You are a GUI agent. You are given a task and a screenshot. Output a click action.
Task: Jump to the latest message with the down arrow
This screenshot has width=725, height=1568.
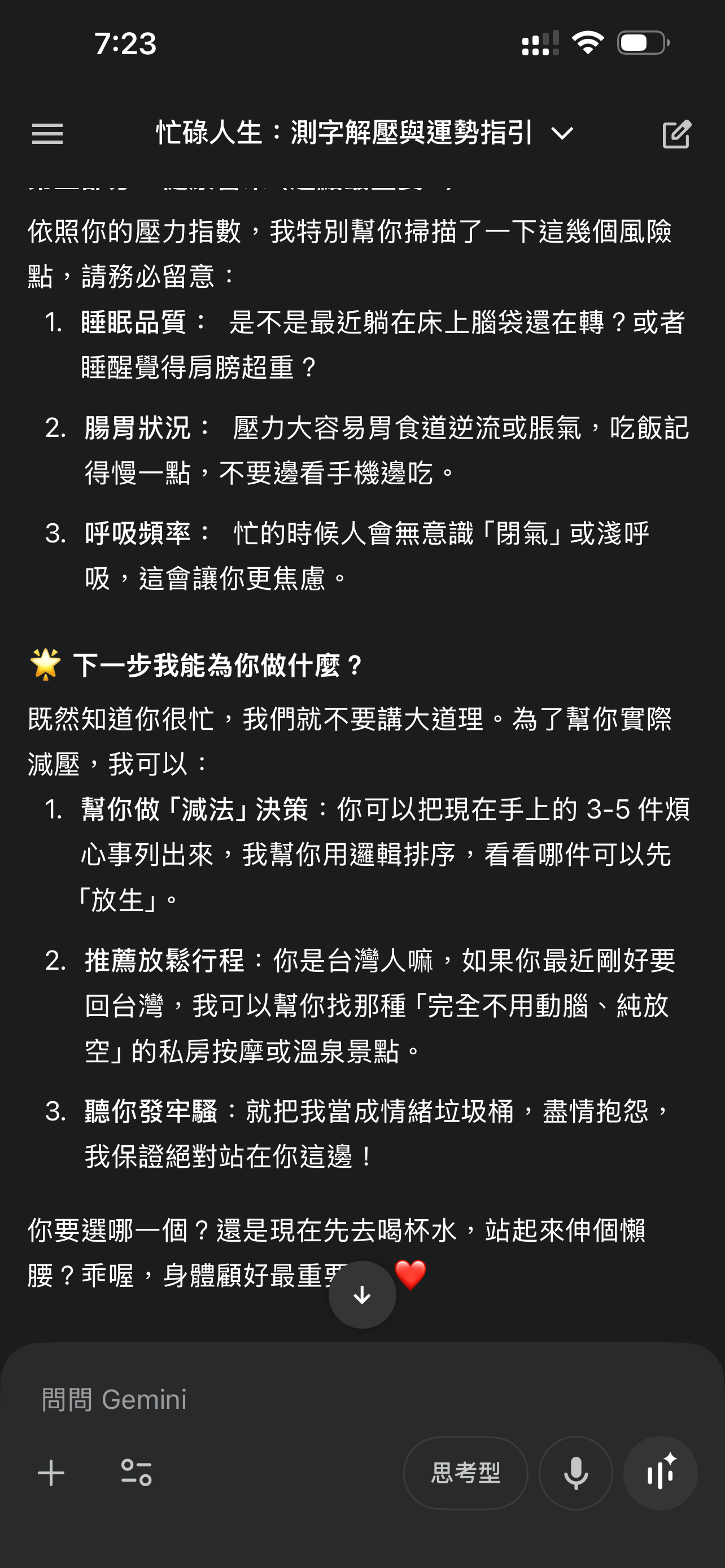(362, 1295)
